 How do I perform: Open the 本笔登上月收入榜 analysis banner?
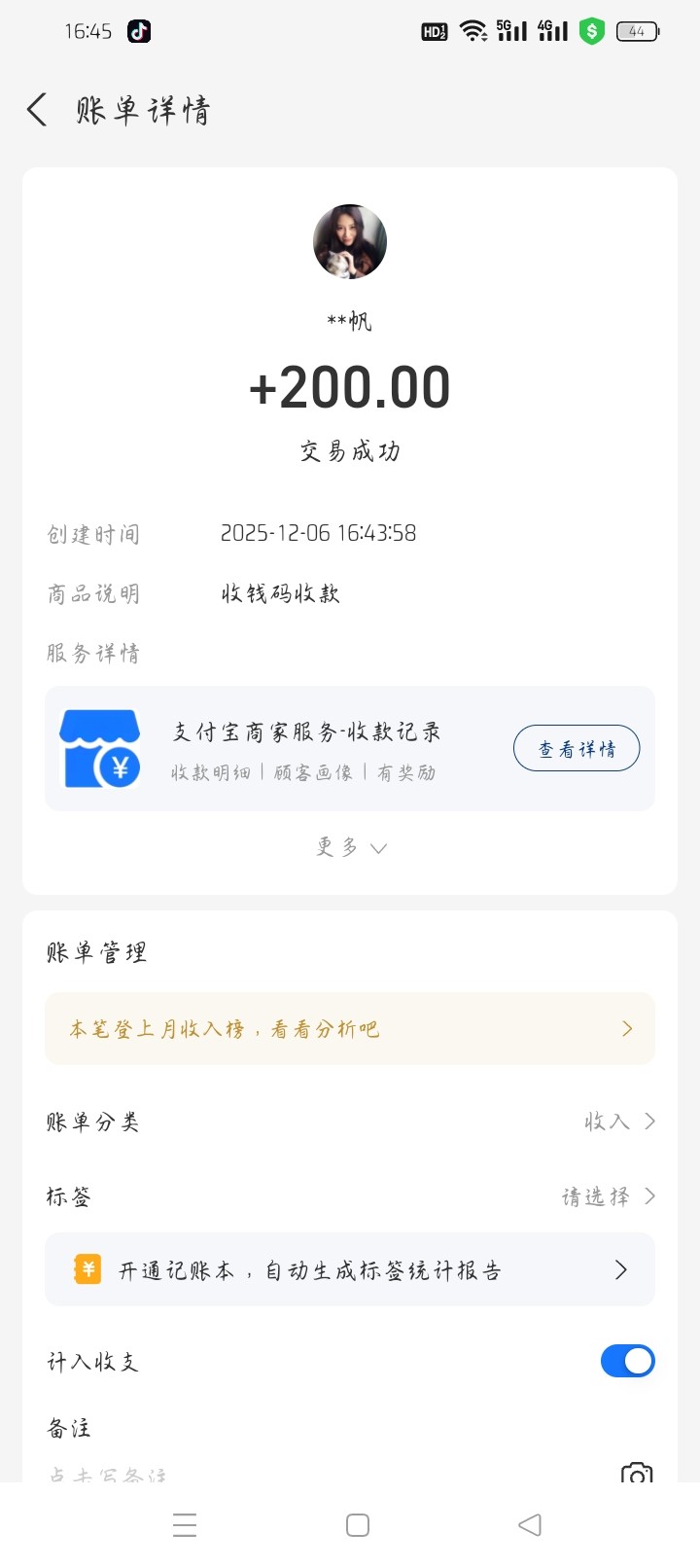[350, 1029]
